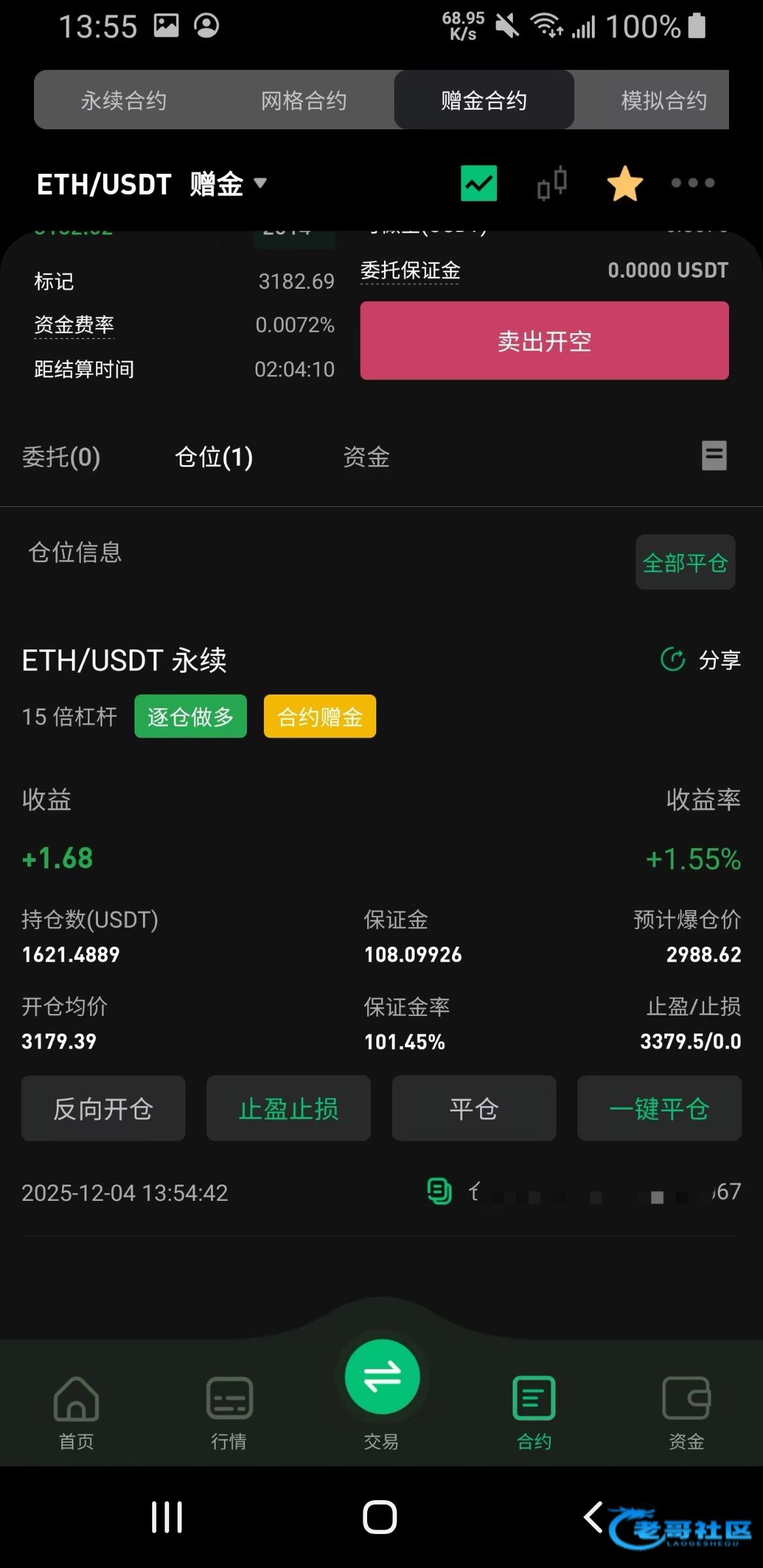This screenshot has width=763, height=1568.
Task: Tap 反向开仓 to reverse the position
Action: click(x=103, y=1109)
